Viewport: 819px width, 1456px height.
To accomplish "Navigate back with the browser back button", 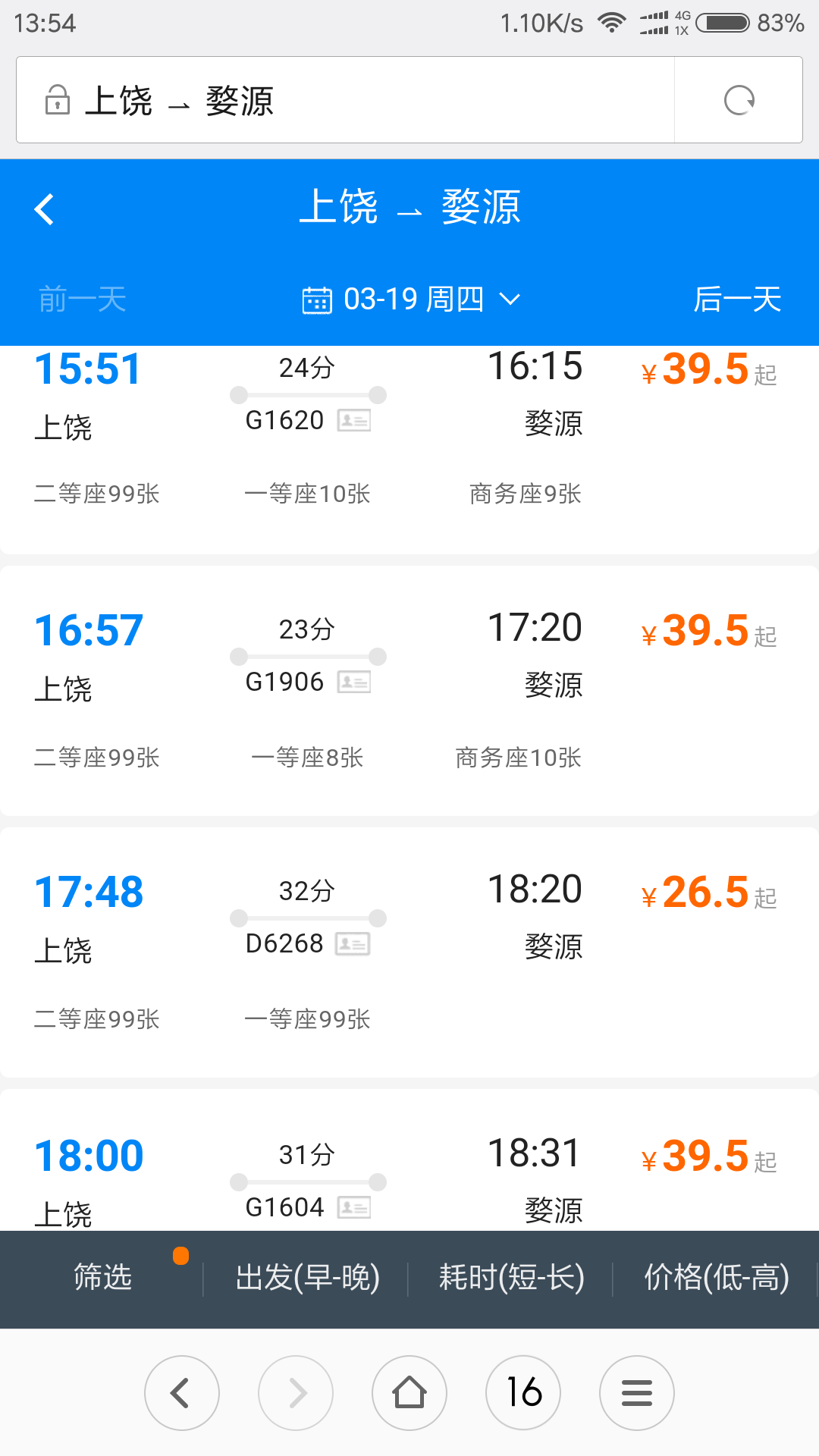I will point(182,1392).
